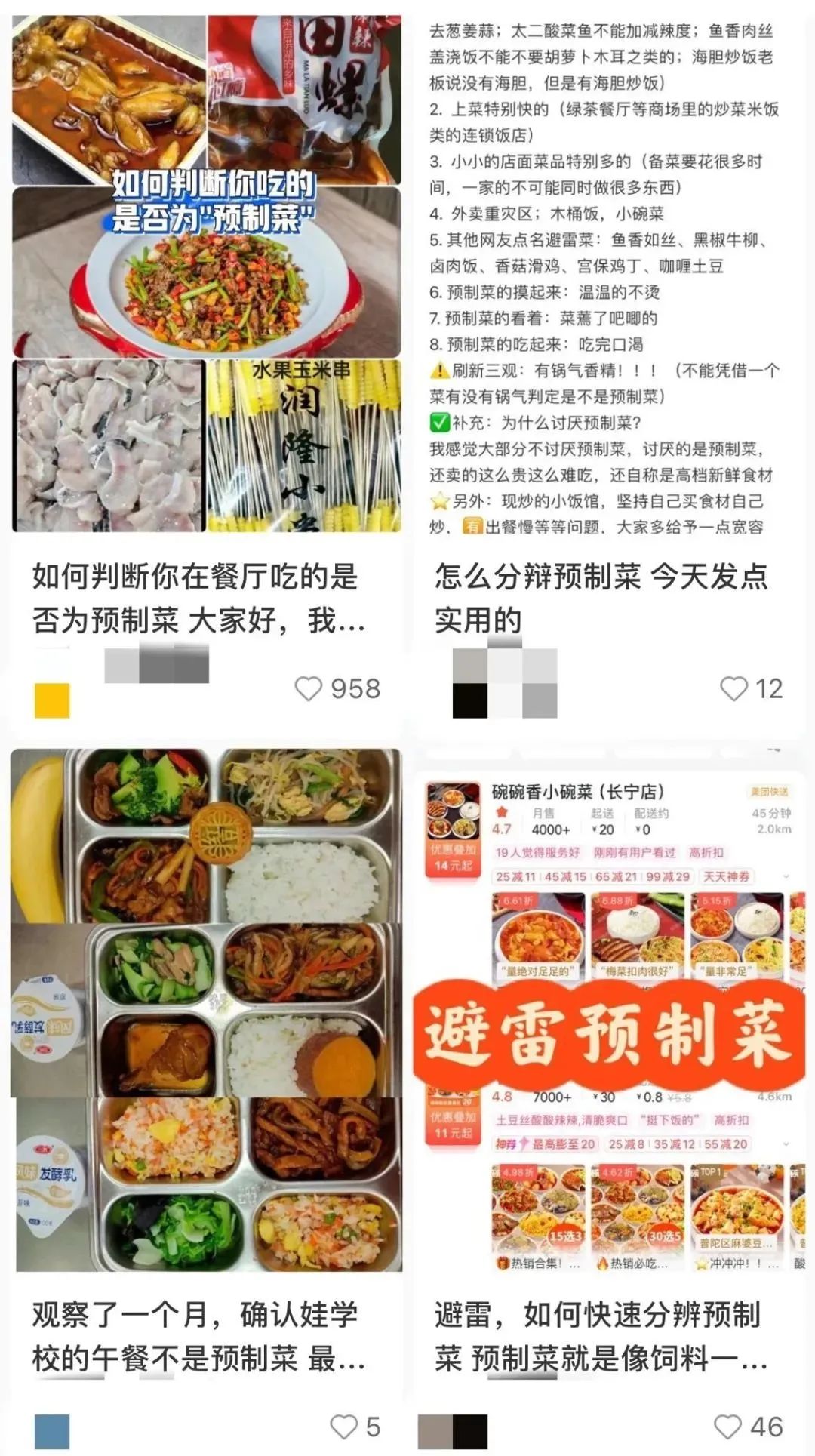The height and width of the screenshot is (1456, 815).
Task: Like the post with 12 likes
Action: click(x=733, y=688)
